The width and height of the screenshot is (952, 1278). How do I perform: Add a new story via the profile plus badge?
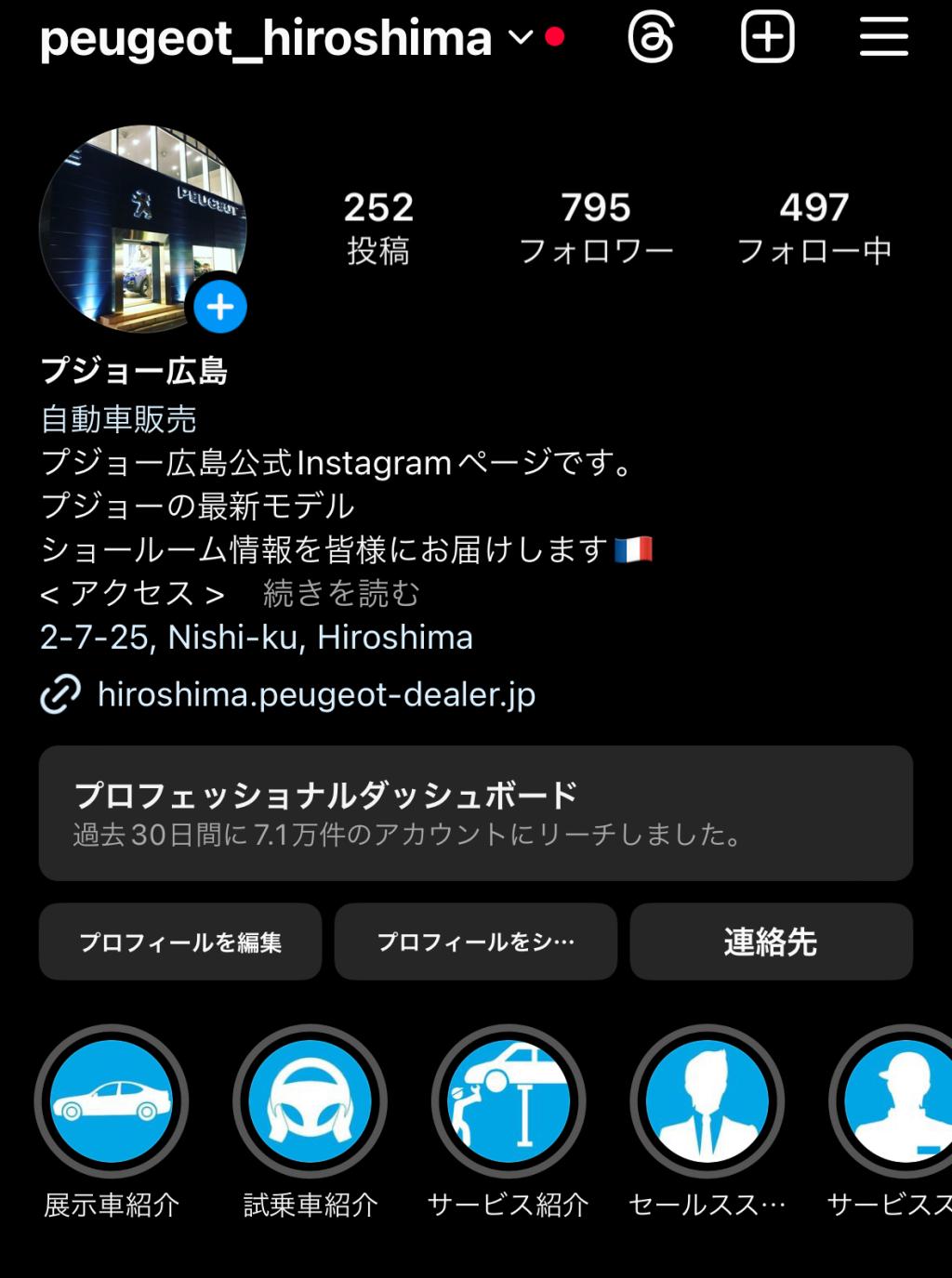click(219, 307)
